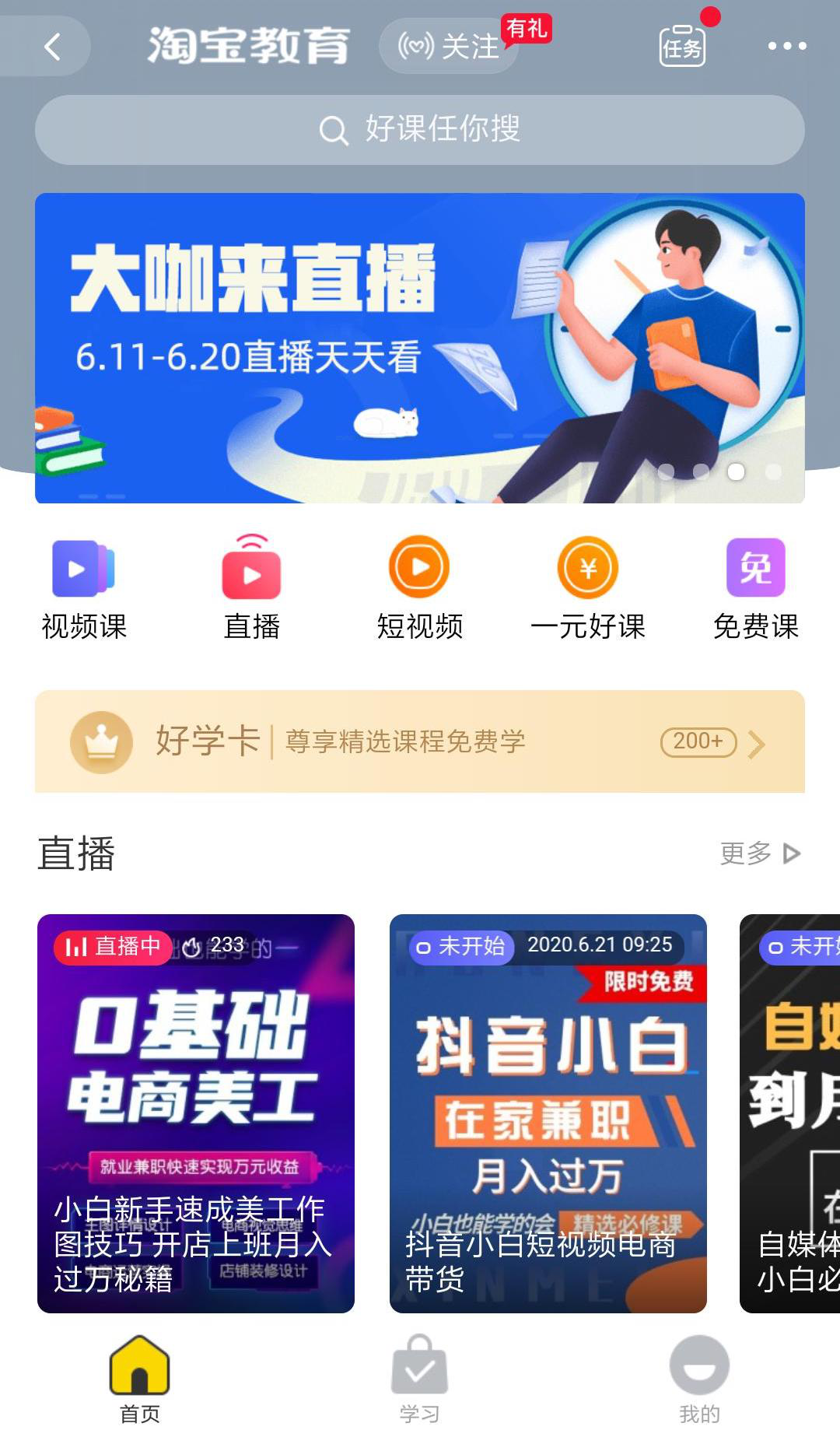The image size is (840, 1437).
Task: Open the three-dot overflow menu
Action: (x=786, y=47)
